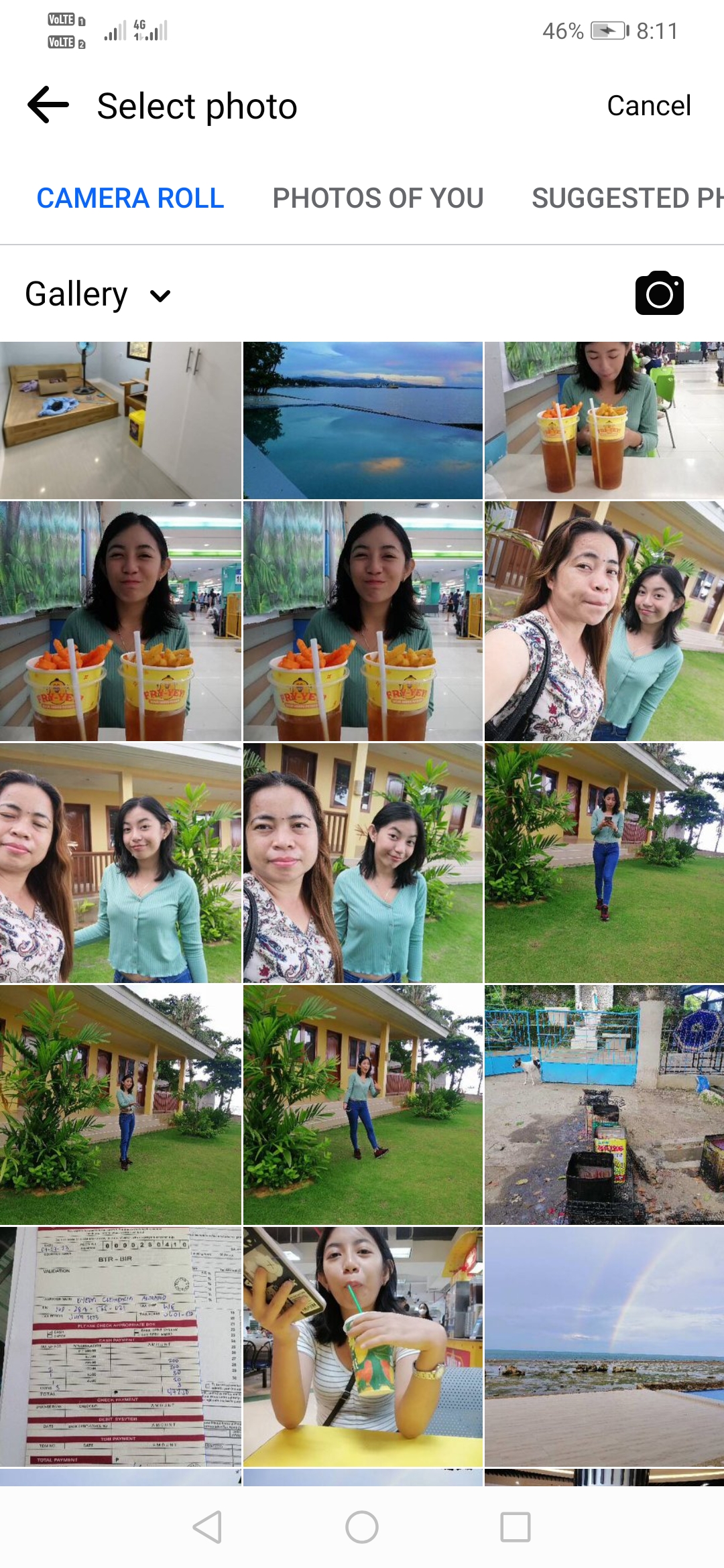Select photo of girl sipping a drink

tap(363, 1347)
